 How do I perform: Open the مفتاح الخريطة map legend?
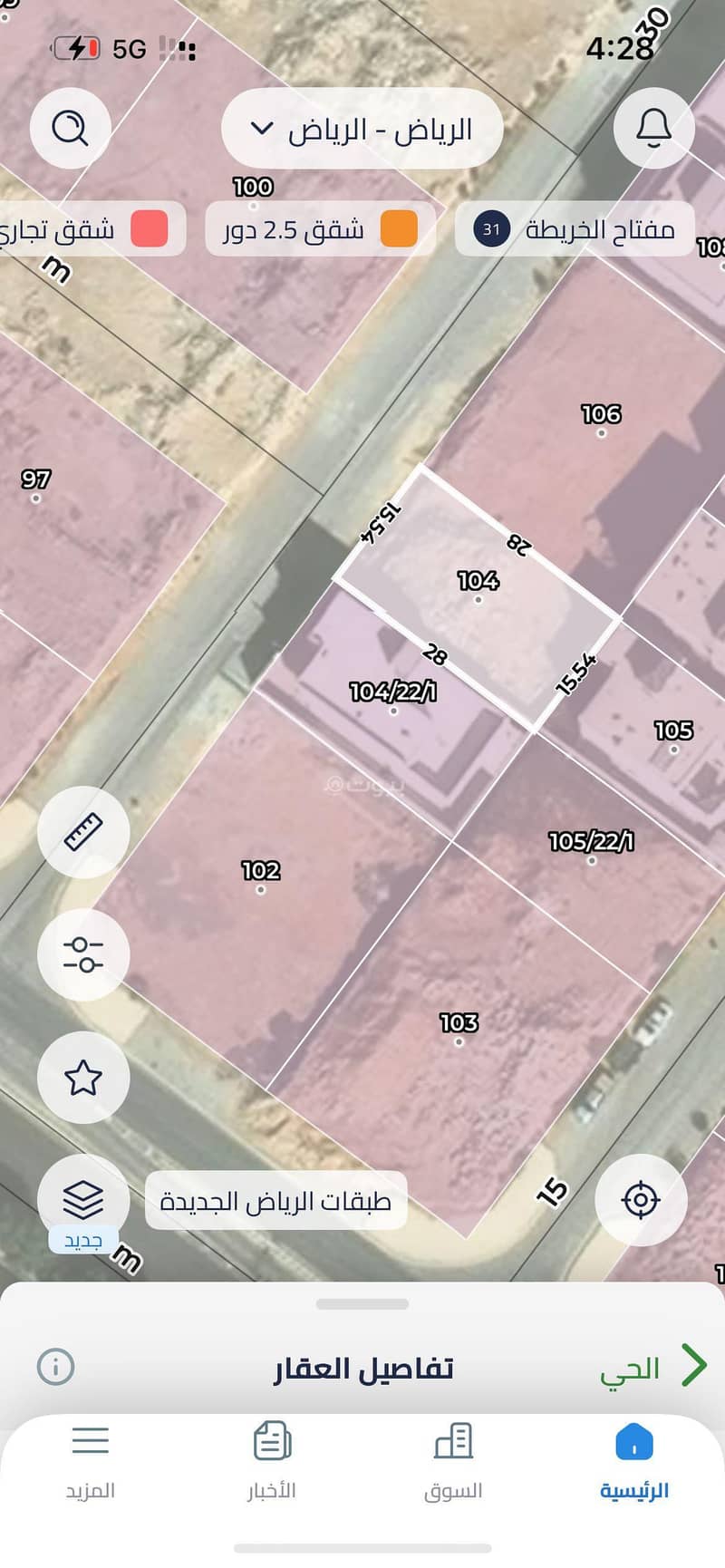tap(575, 229)
